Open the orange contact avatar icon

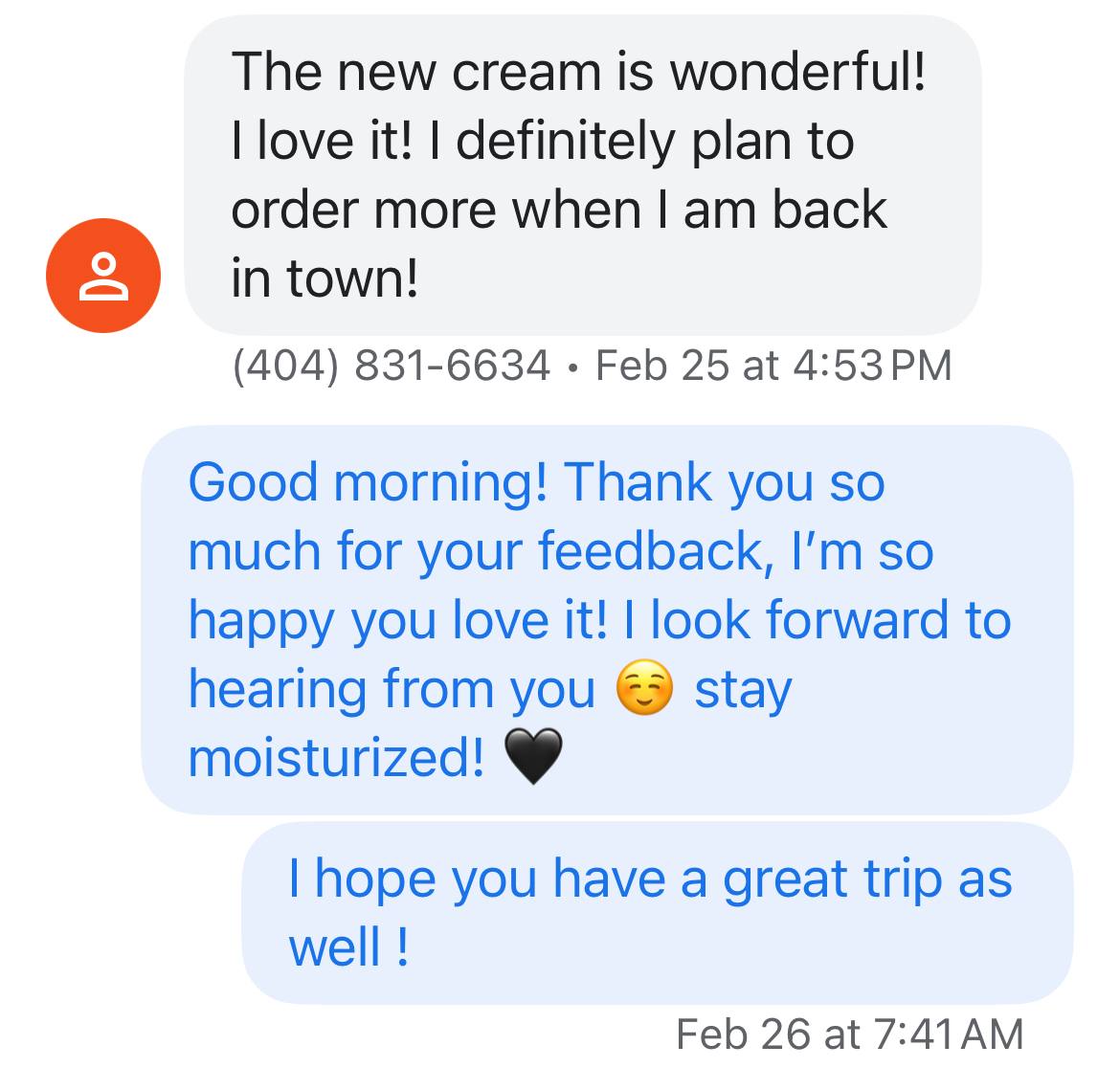[x=102, y=276]
